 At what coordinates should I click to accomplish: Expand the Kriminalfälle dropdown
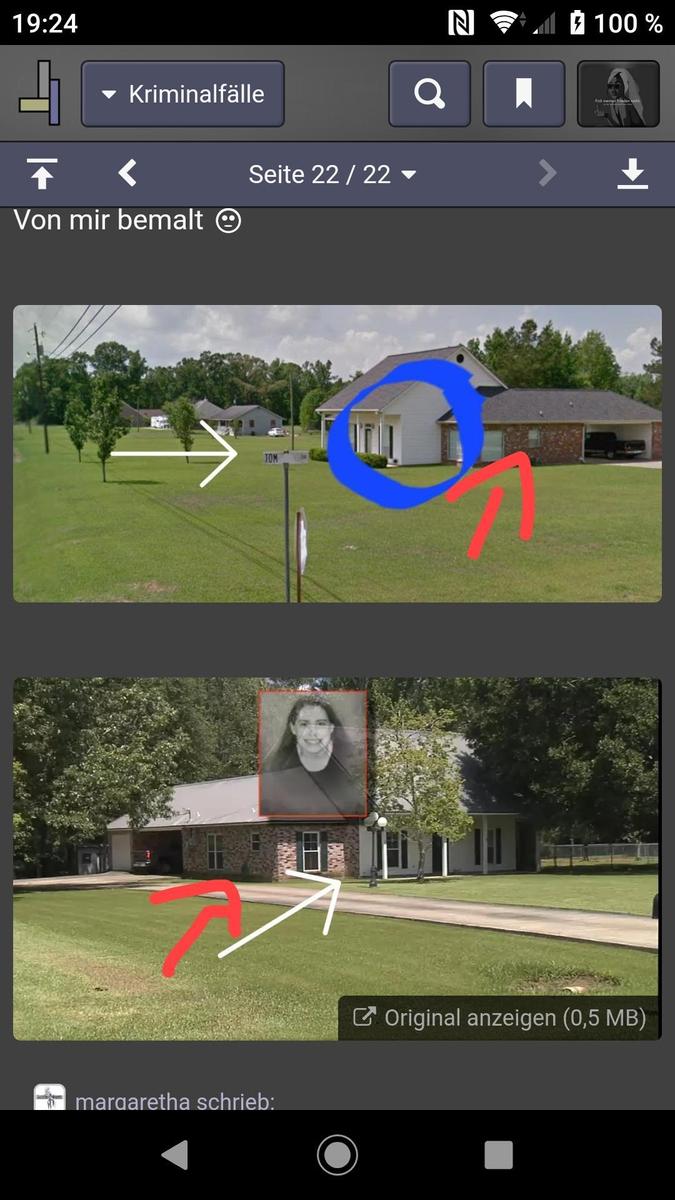click(183, 94)
